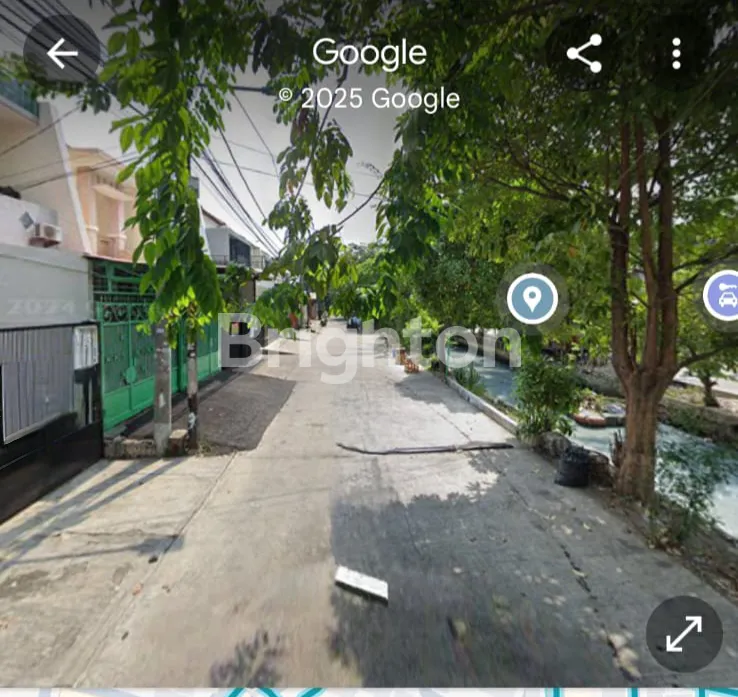Share this Street View location
The image size is (738, 697).
tap(584, 53)
